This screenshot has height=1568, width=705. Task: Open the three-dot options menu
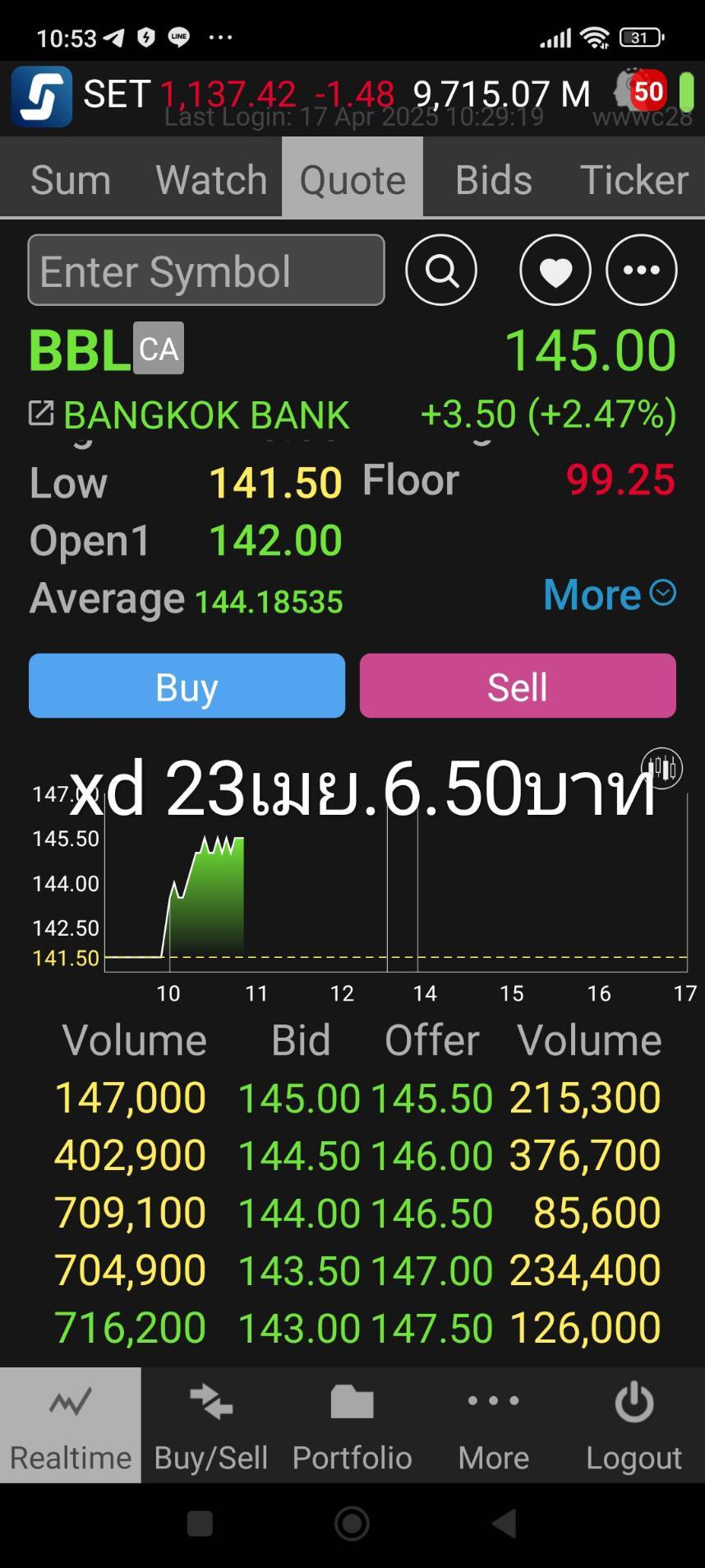coord(642,270)
